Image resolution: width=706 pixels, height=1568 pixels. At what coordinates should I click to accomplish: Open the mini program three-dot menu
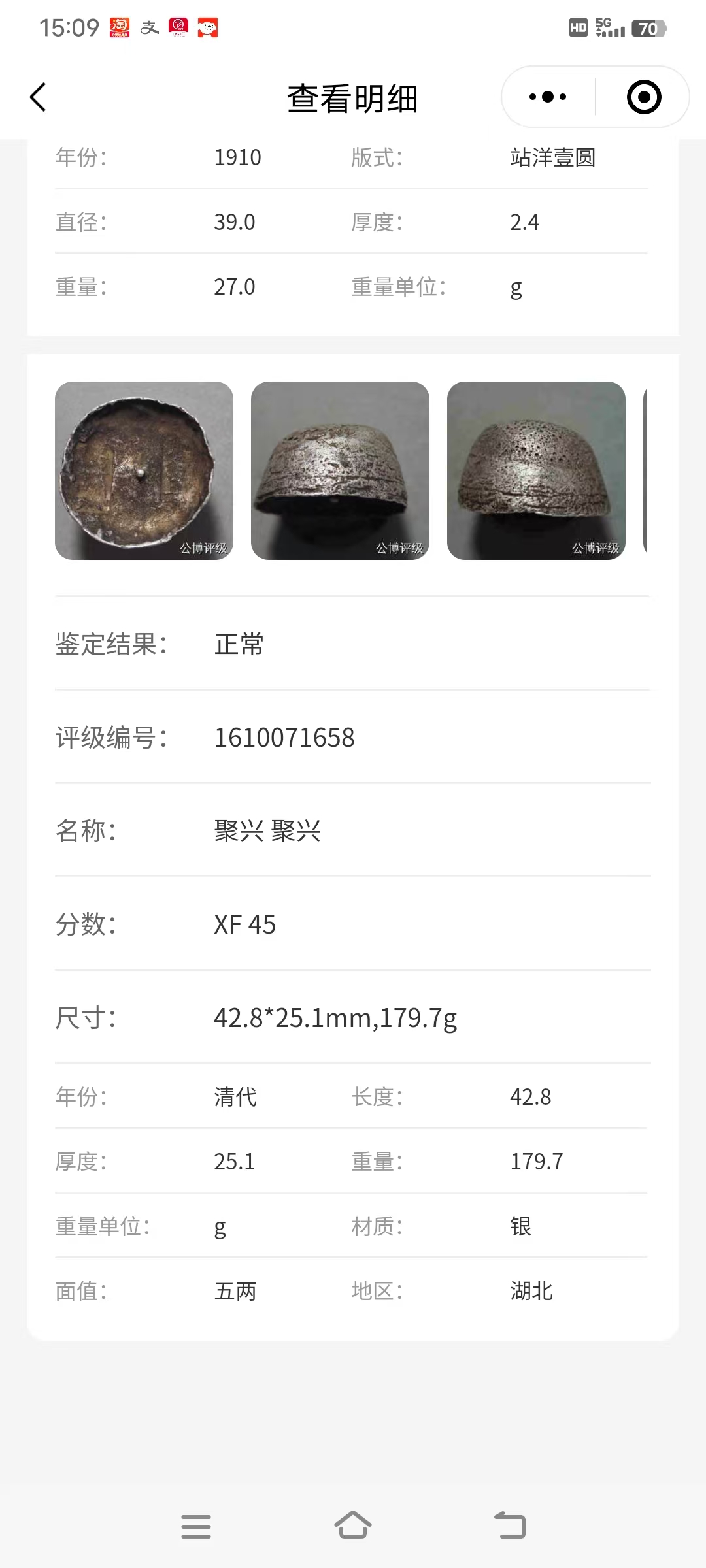coord(548,97)
